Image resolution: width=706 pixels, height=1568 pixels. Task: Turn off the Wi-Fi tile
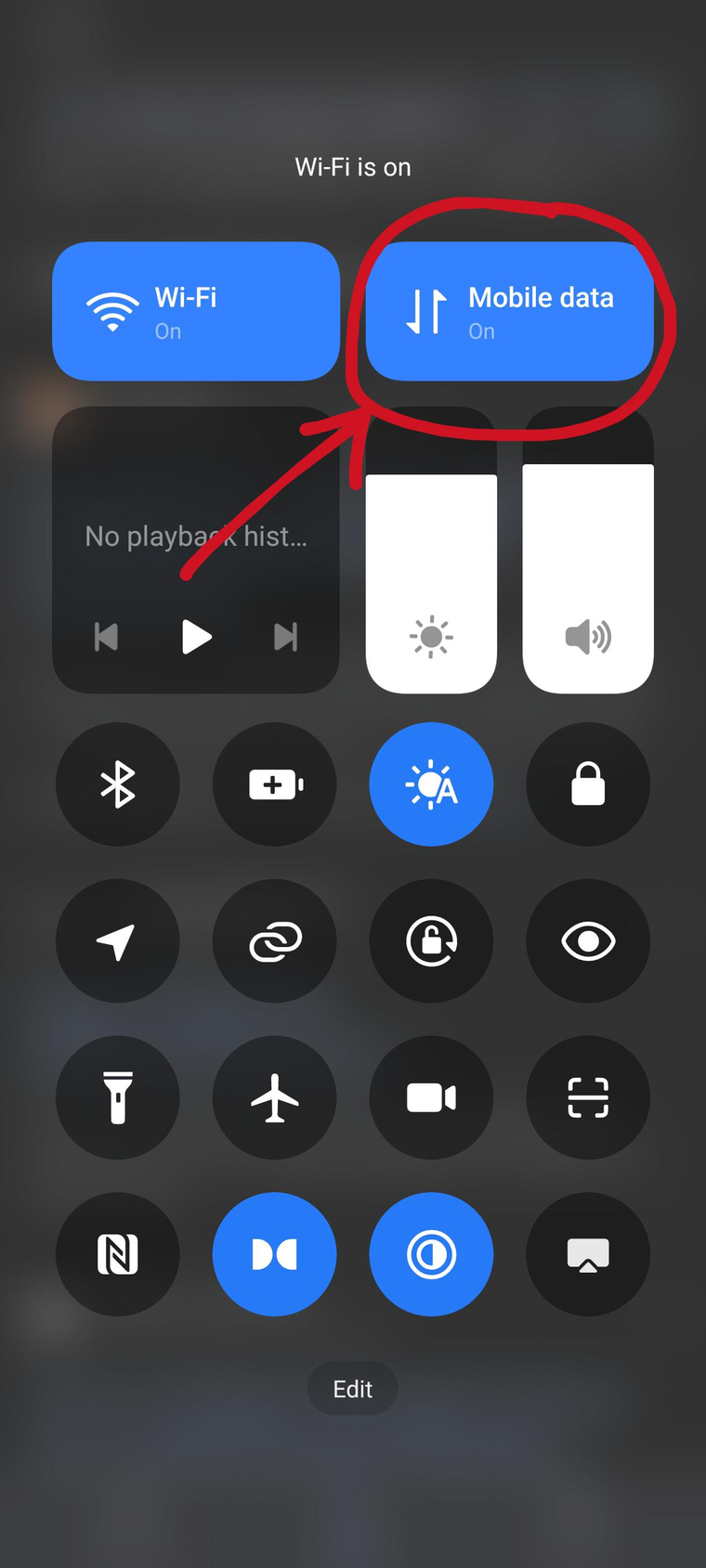pyautogui.click(x=195, y=312)
